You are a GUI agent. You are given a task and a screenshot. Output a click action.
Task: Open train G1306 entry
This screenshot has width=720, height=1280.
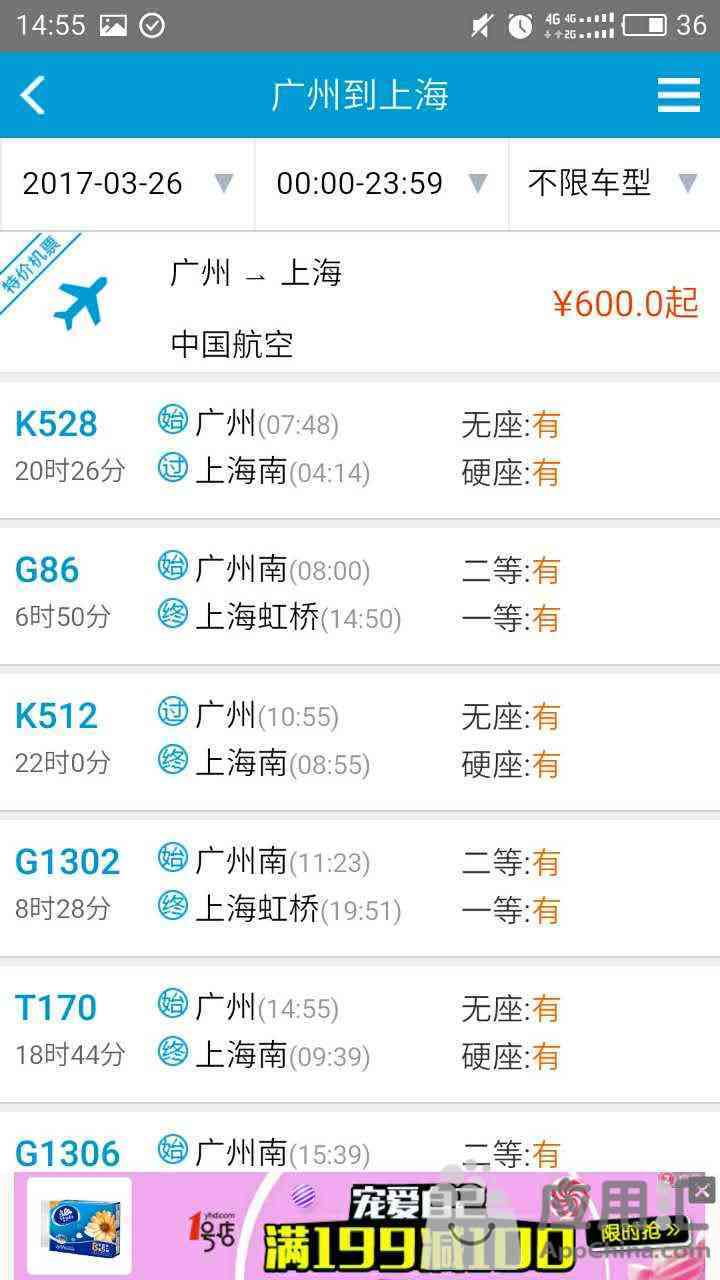pos(360,1141)
